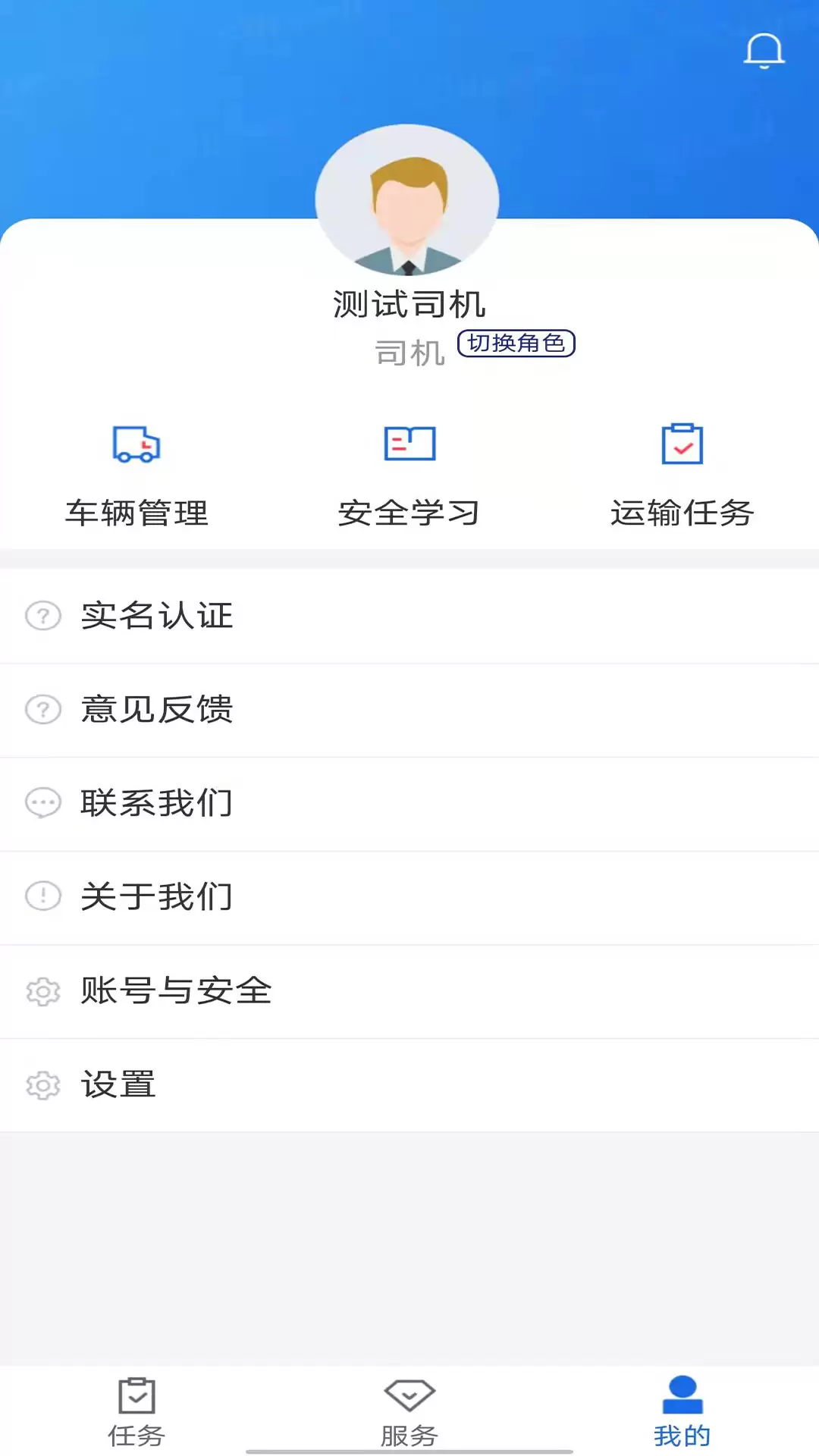Open 安全学习 safety learning

coord(409,475)
